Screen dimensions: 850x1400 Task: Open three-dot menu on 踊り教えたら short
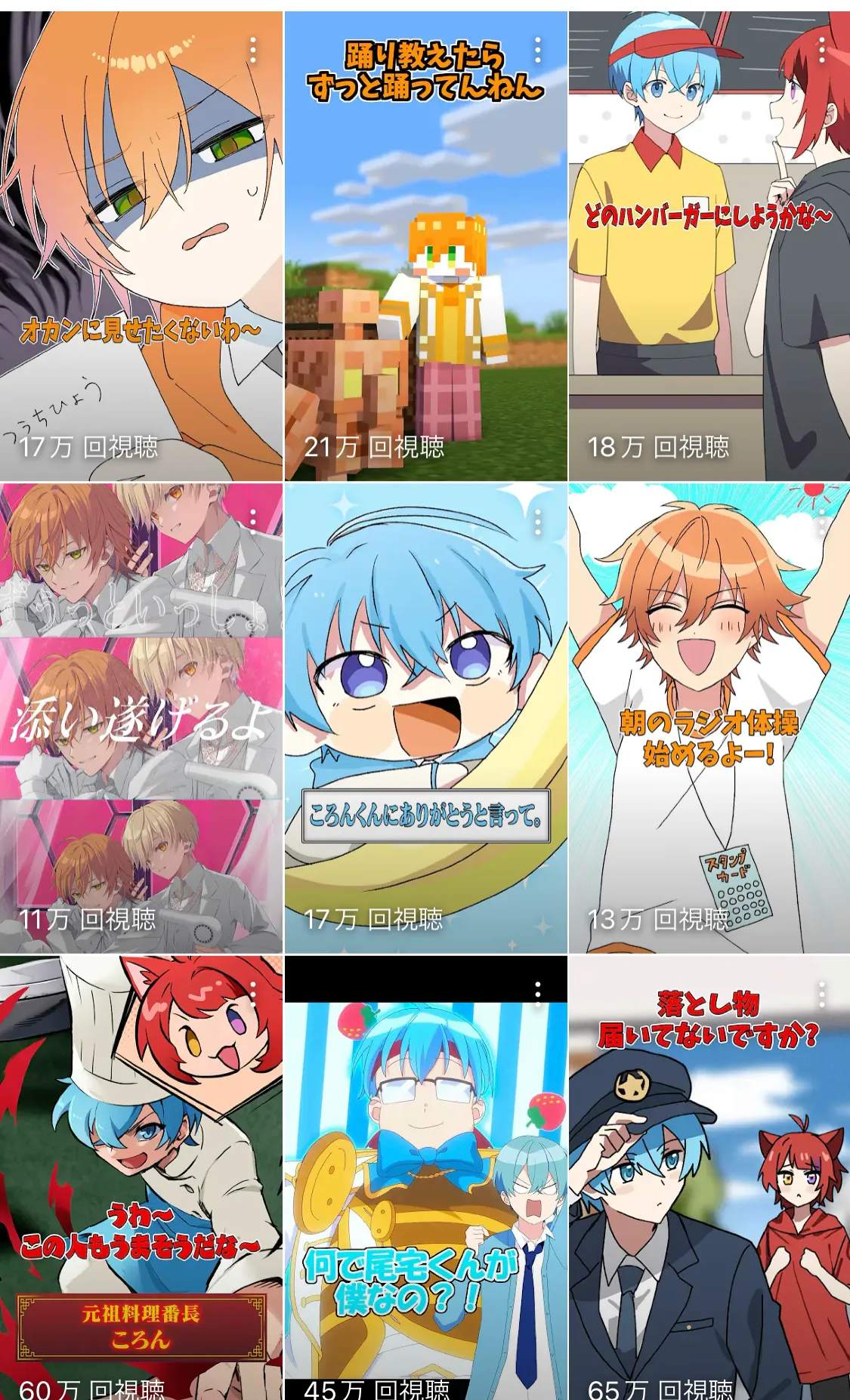[538, 51]
